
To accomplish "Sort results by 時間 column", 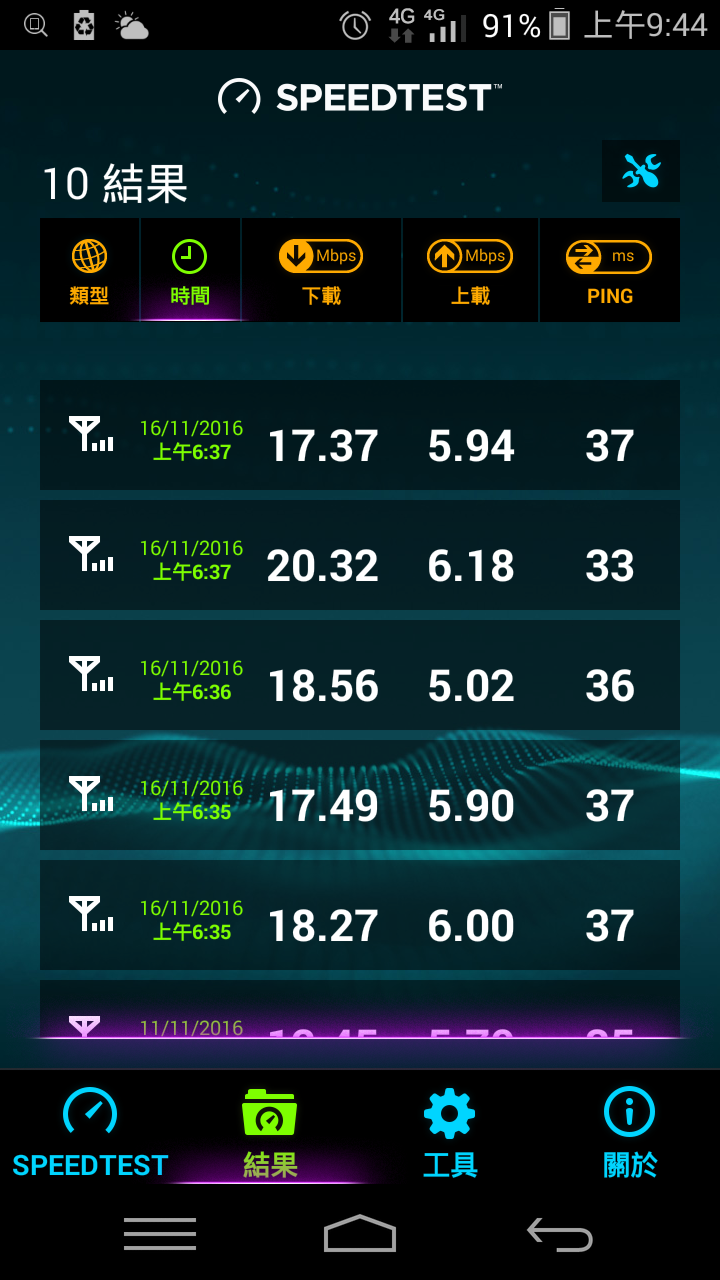I will [x=190, y=271].
